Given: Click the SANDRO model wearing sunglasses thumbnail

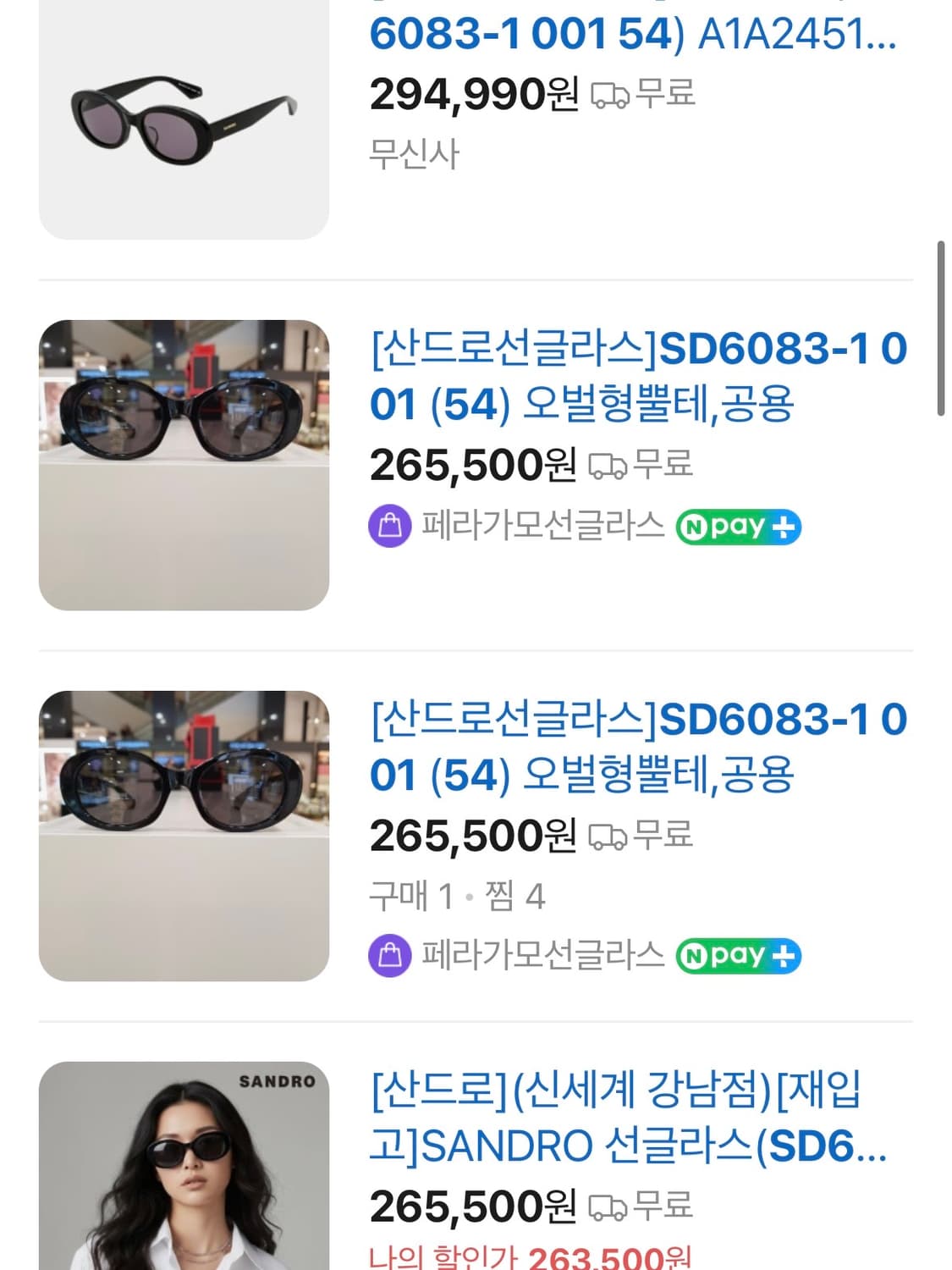Looking at the screenshot, I should coord(183,1168).
